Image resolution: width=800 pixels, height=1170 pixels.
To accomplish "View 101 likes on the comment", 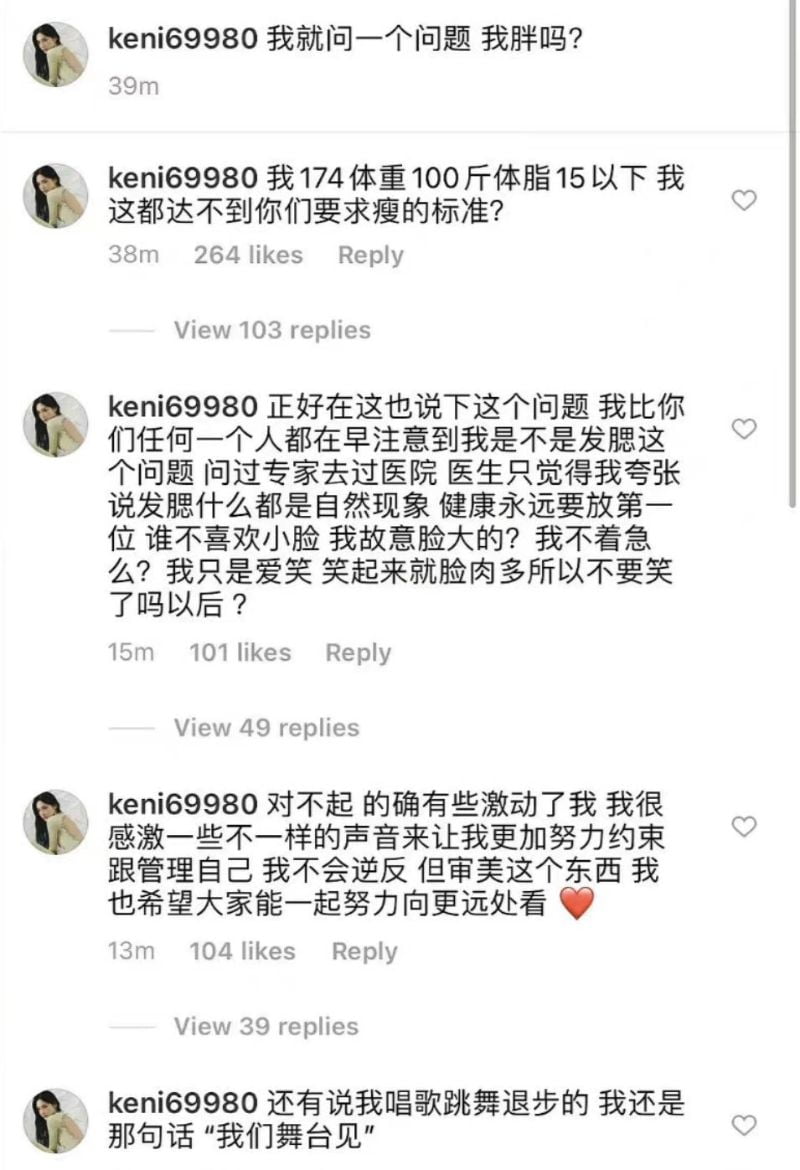I will [240, 653].
